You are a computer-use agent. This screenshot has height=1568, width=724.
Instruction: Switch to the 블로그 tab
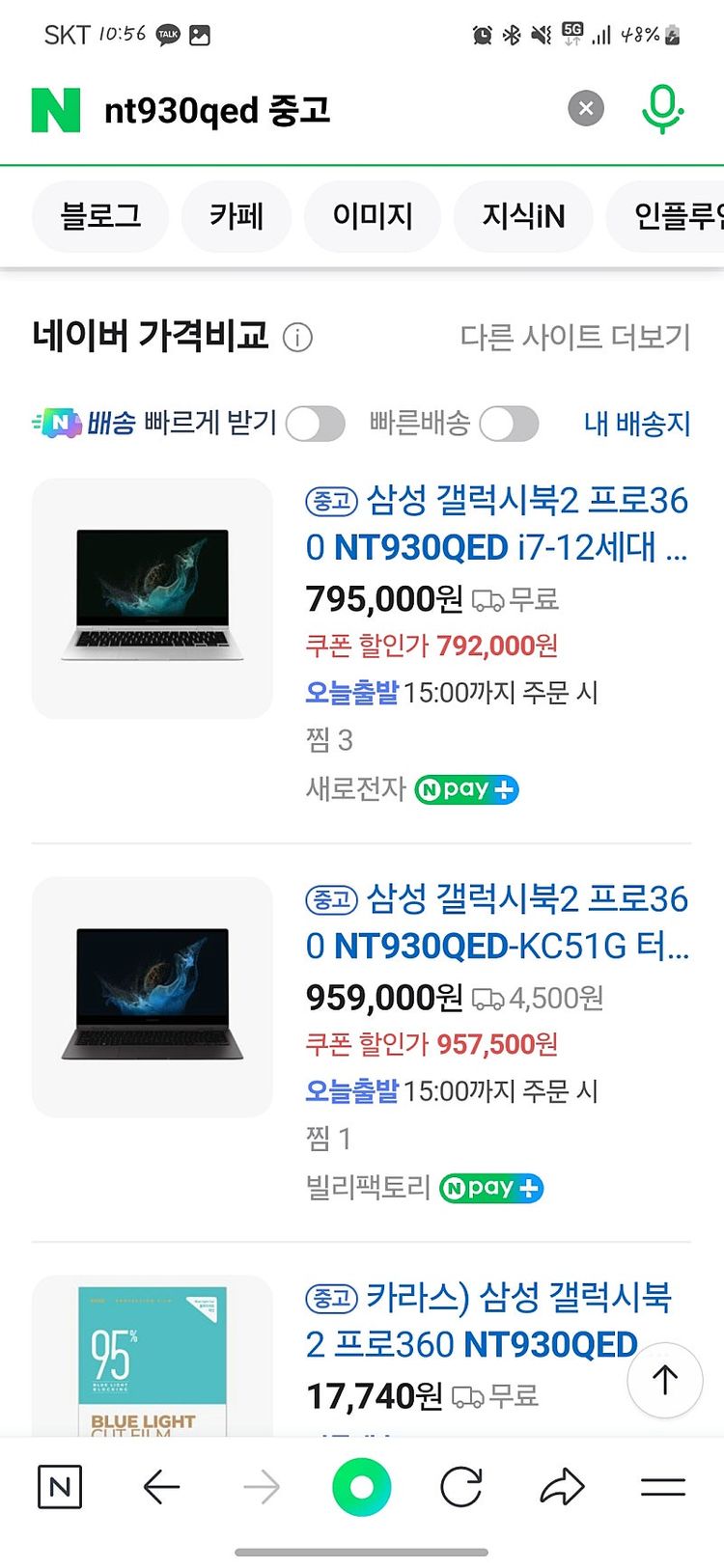[x=99, y=216]
